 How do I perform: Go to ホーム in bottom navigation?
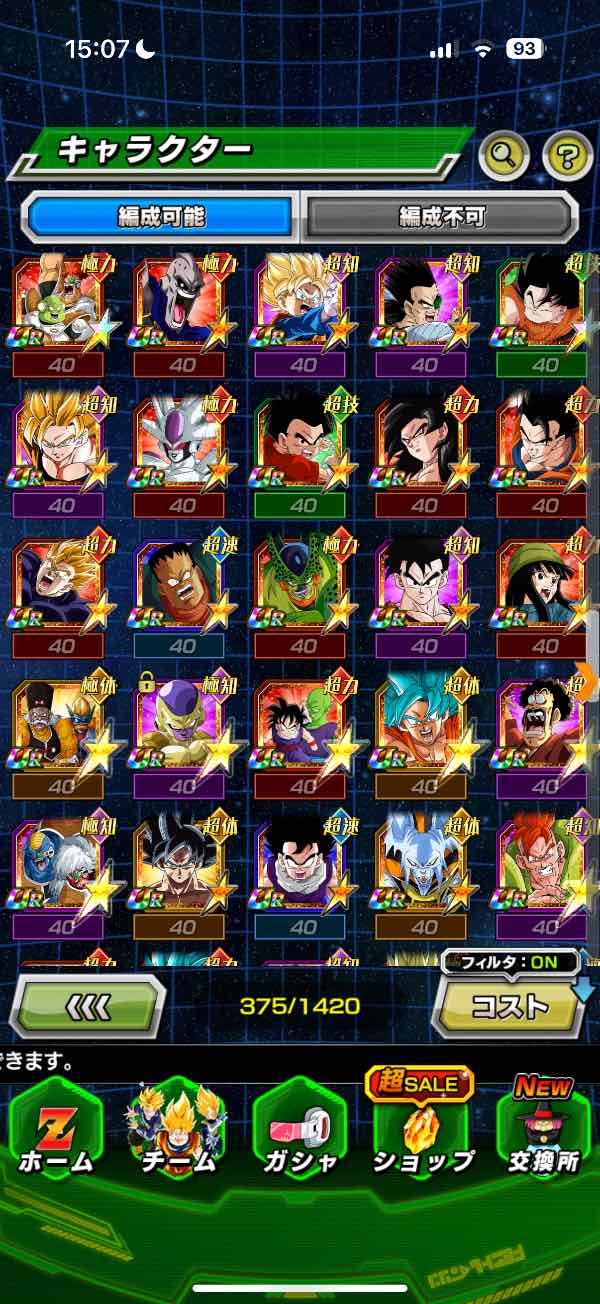pyautogui.click(x=55, y=1130)
